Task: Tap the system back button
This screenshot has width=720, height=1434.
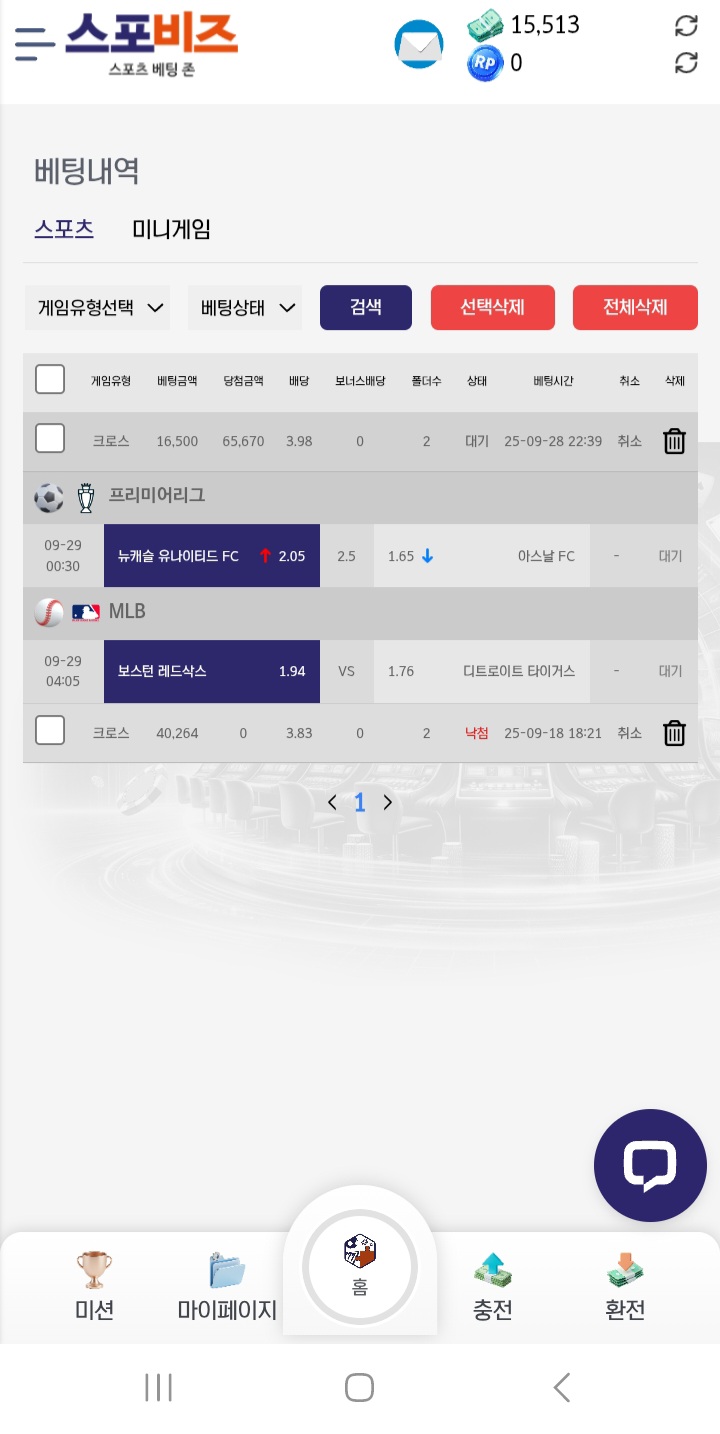Action: tap(562, 1387)
